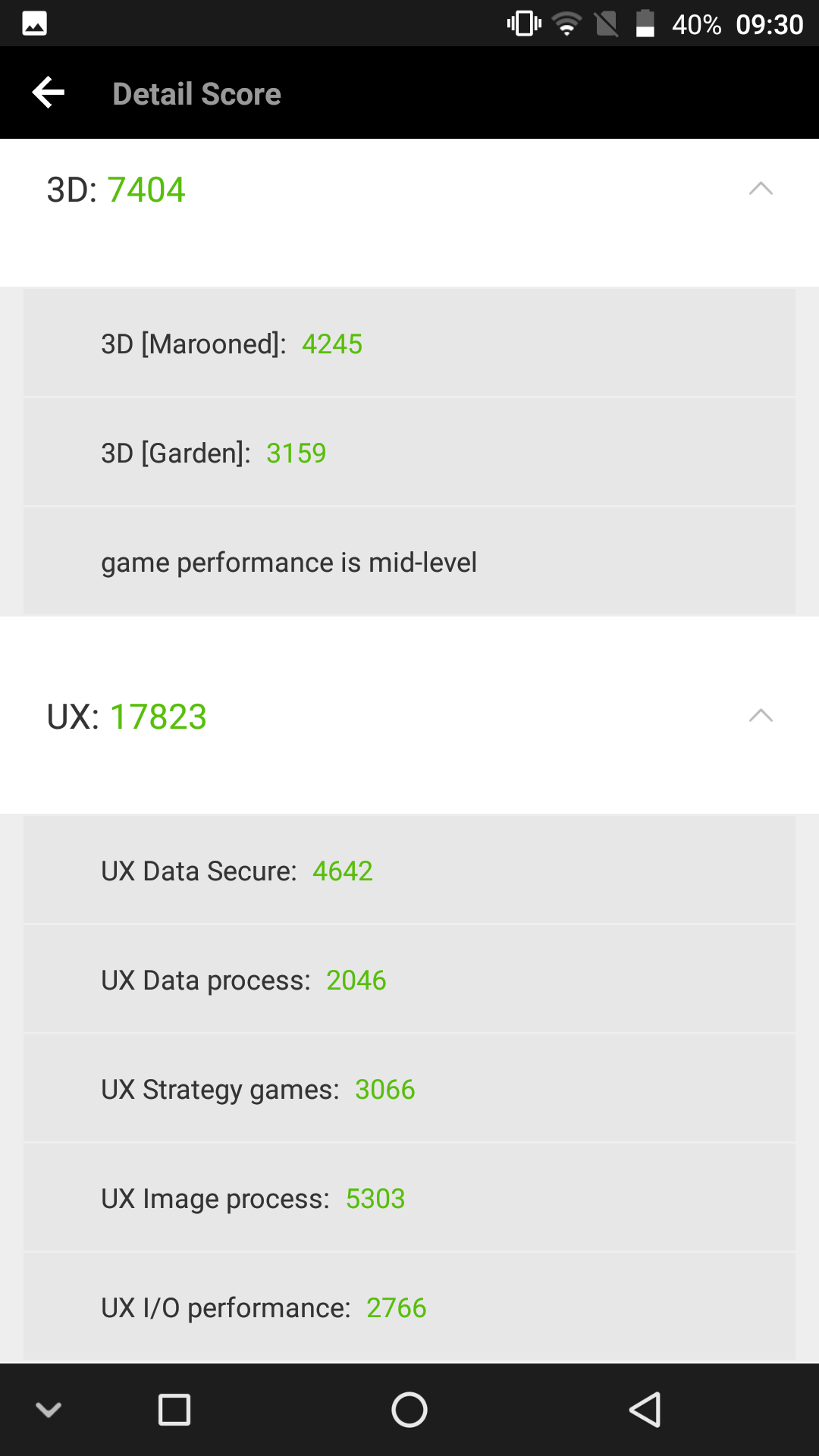Collapse the 3D score section
The height and width of the screenshot is (1456, 819).
pos(761,189)
